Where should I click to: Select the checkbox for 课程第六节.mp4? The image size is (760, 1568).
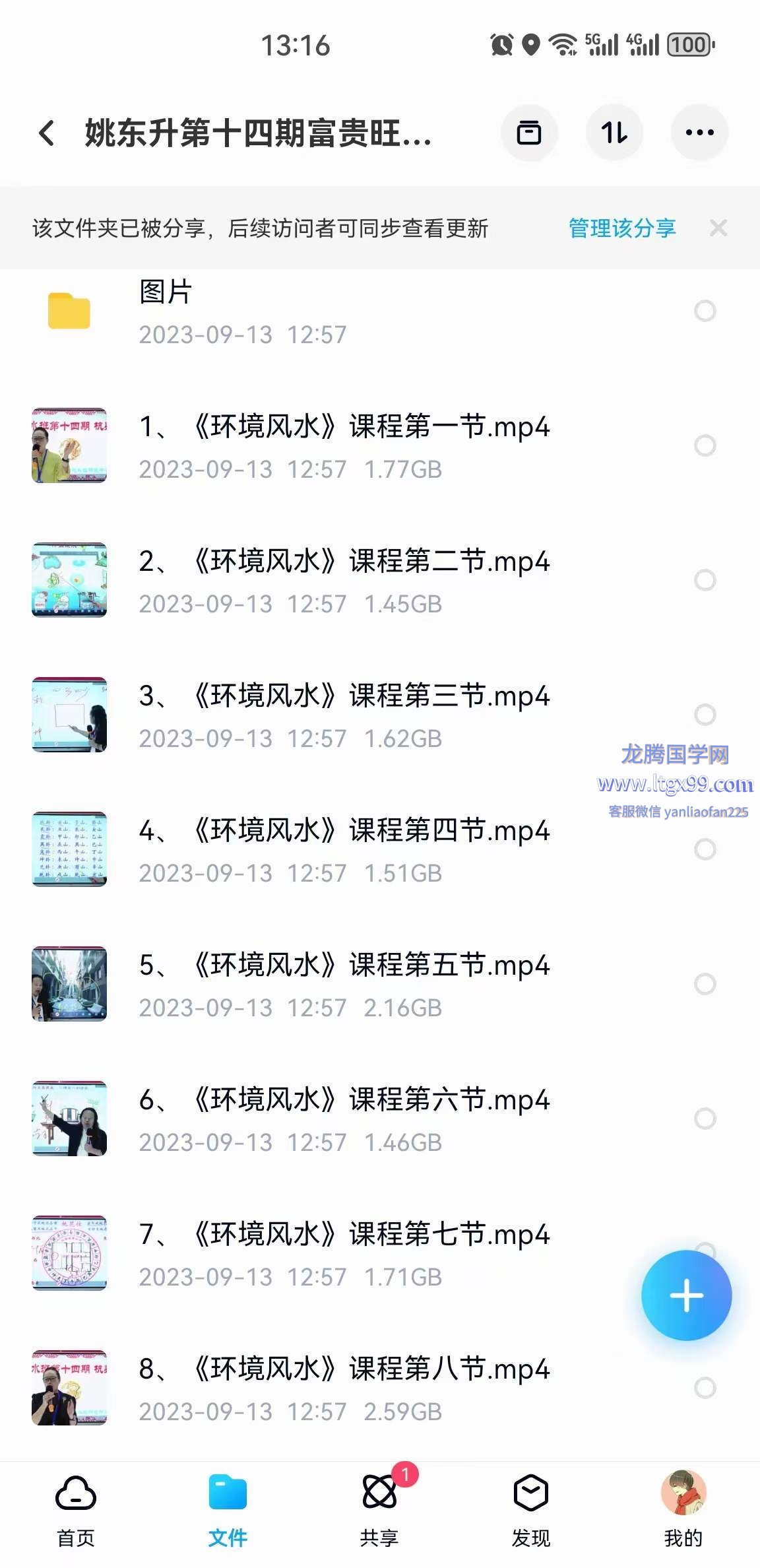705,1119
